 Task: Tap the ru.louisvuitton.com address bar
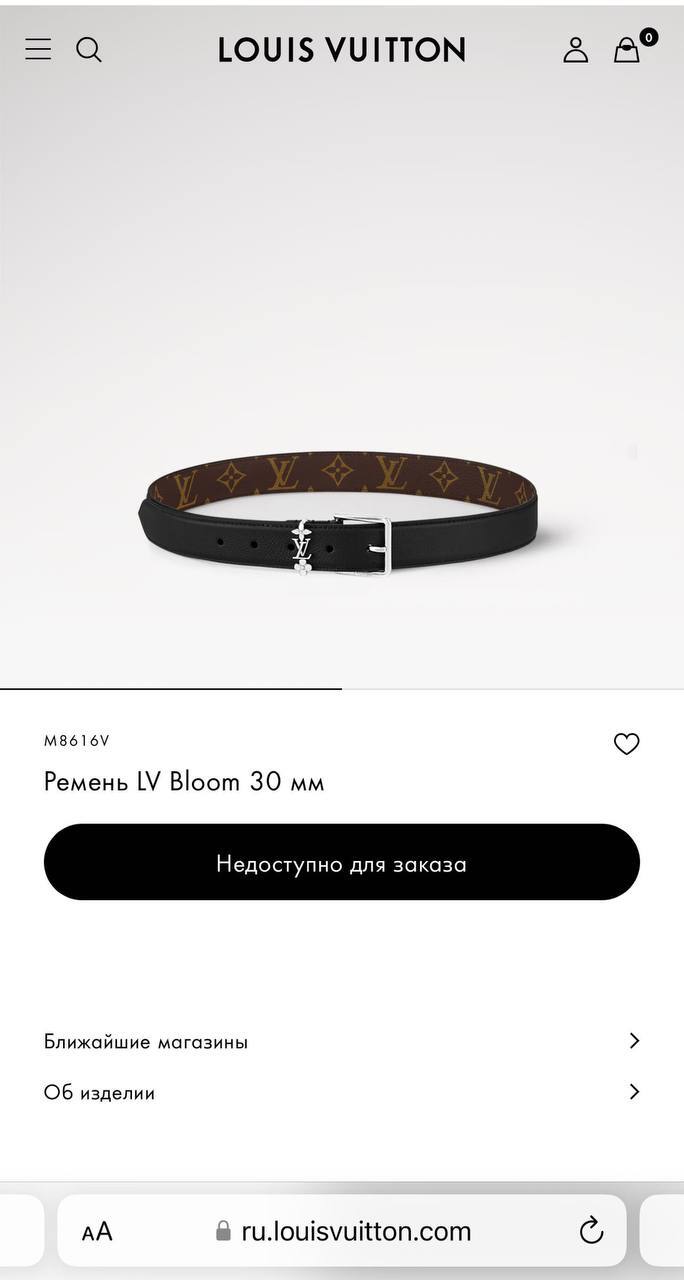[x=342, y=1231]
